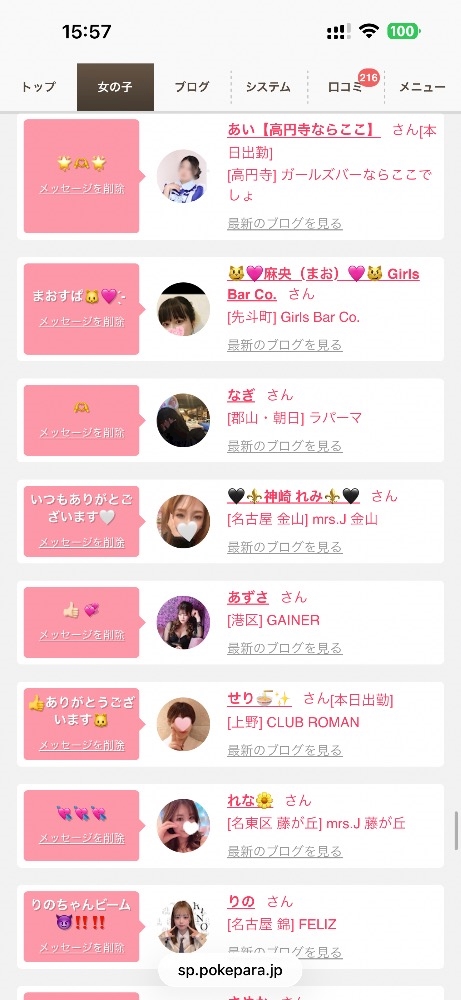The image size is (461, 1000).
Task: Open 麻央（まお）Girls Bar Co. profile link
Action: pos(323,284)
